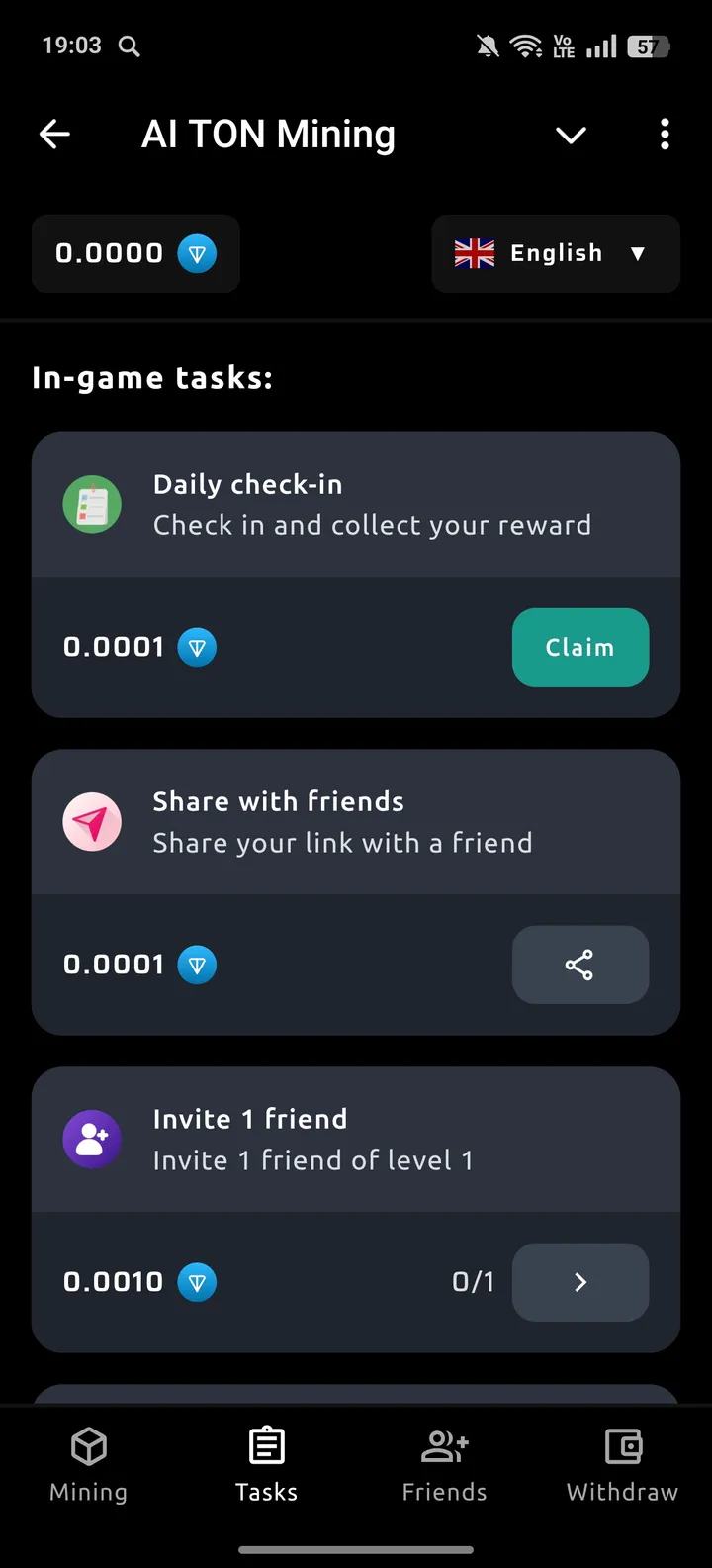Open the three-dot overflow menu
Viewport: 712px width, 1568px height.
click(x=665, y=135)
